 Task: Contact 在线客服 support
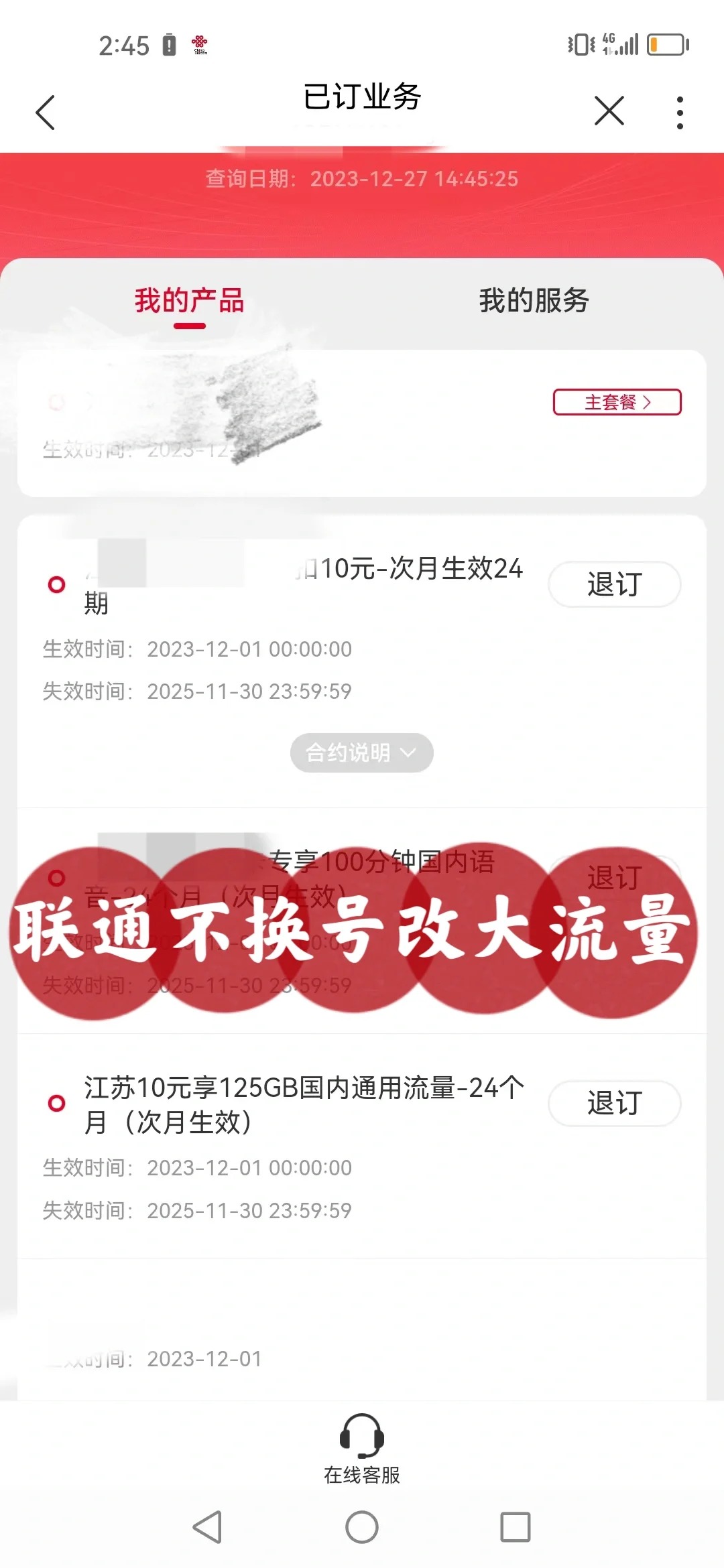tap(362, 1447)
